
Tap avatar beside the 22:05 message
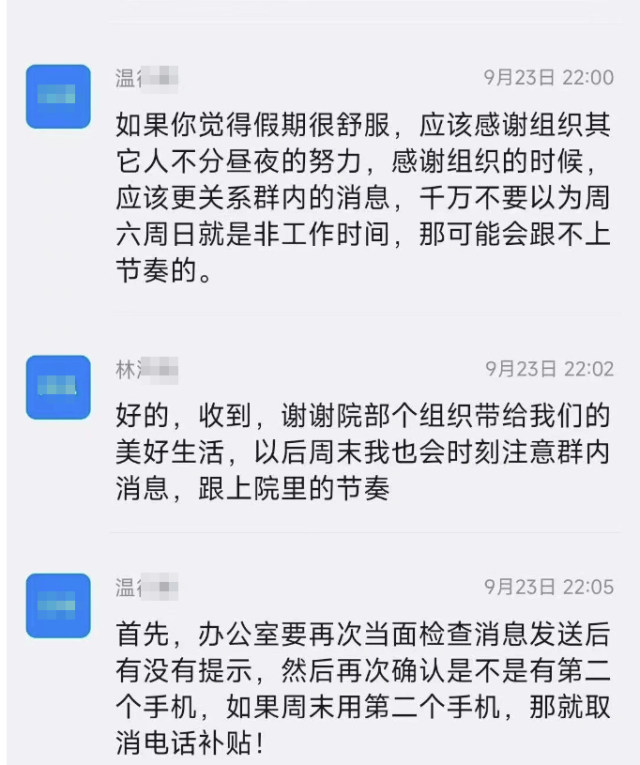point(58,605)
